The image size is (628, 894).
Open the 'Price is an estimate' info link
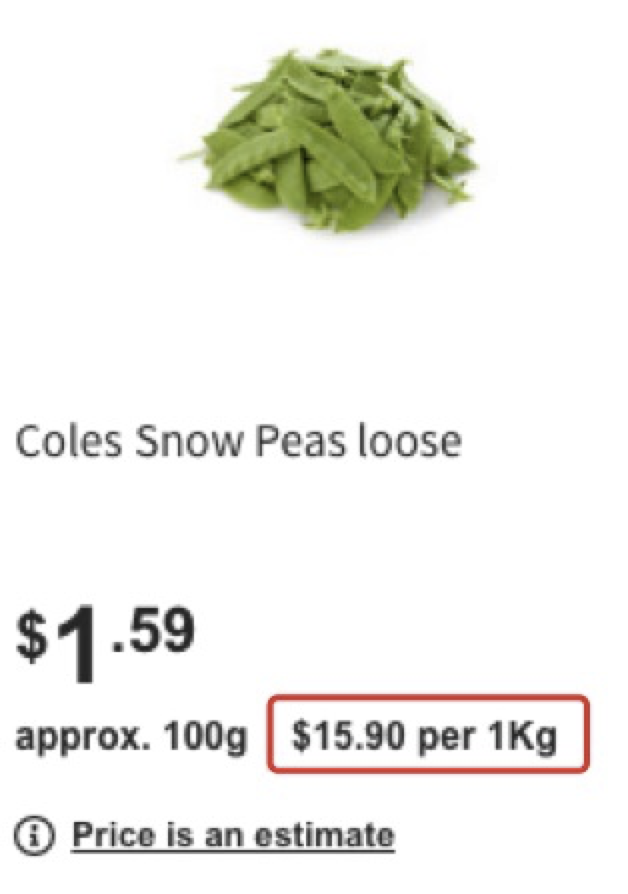234,833
